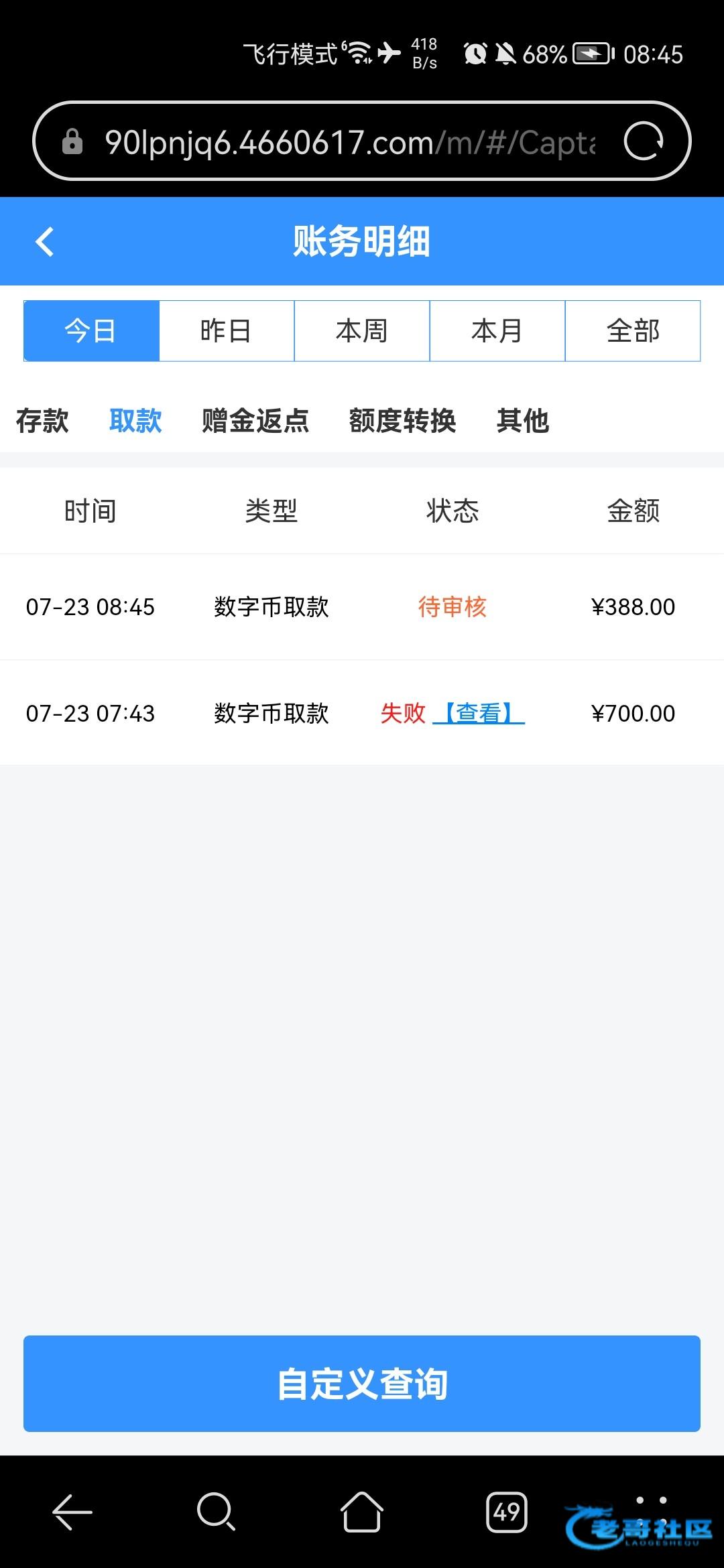
Task: Tap 【查看】 on the failed withdrawal
Action: click(x=479, y=713)
